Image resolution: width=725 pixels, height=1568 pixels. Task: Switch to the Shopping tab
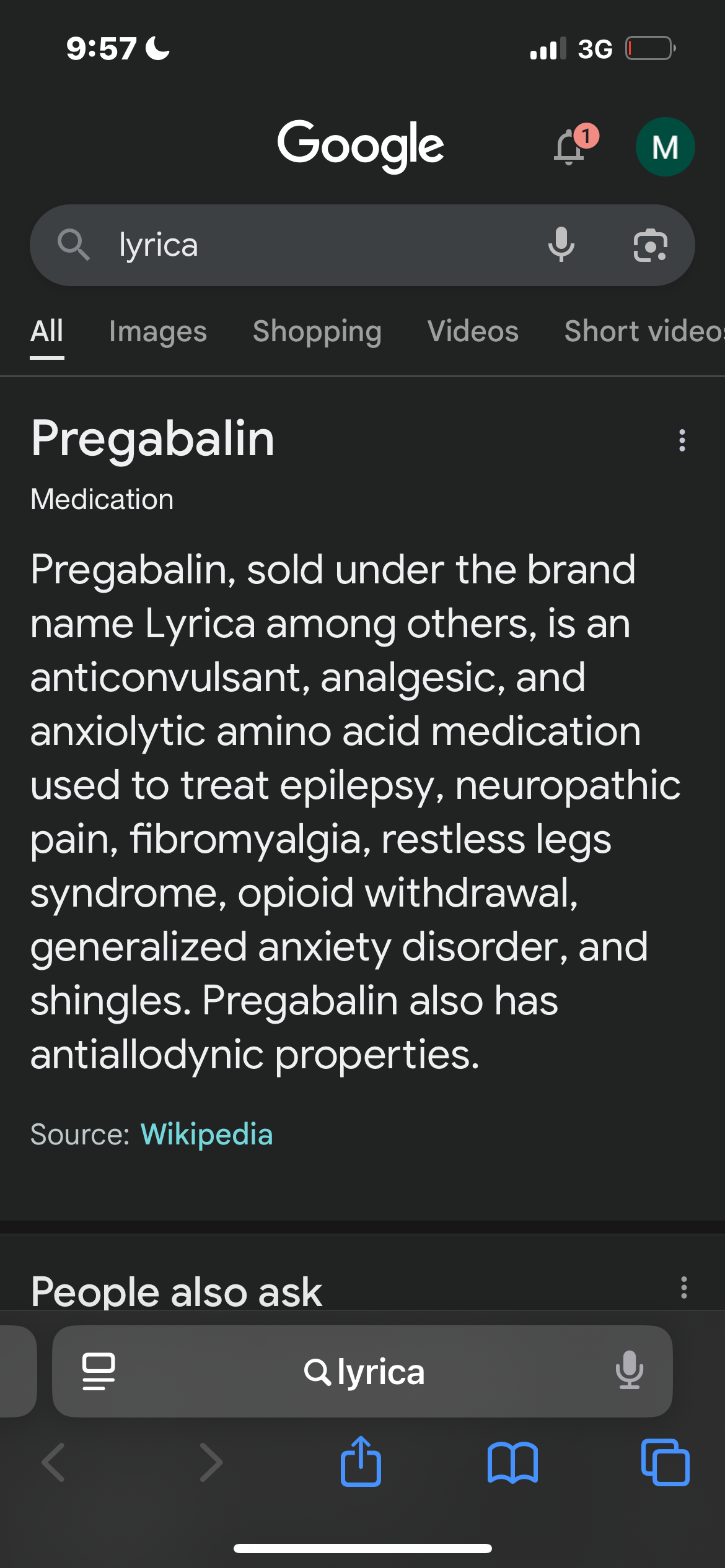click(317, 331)
